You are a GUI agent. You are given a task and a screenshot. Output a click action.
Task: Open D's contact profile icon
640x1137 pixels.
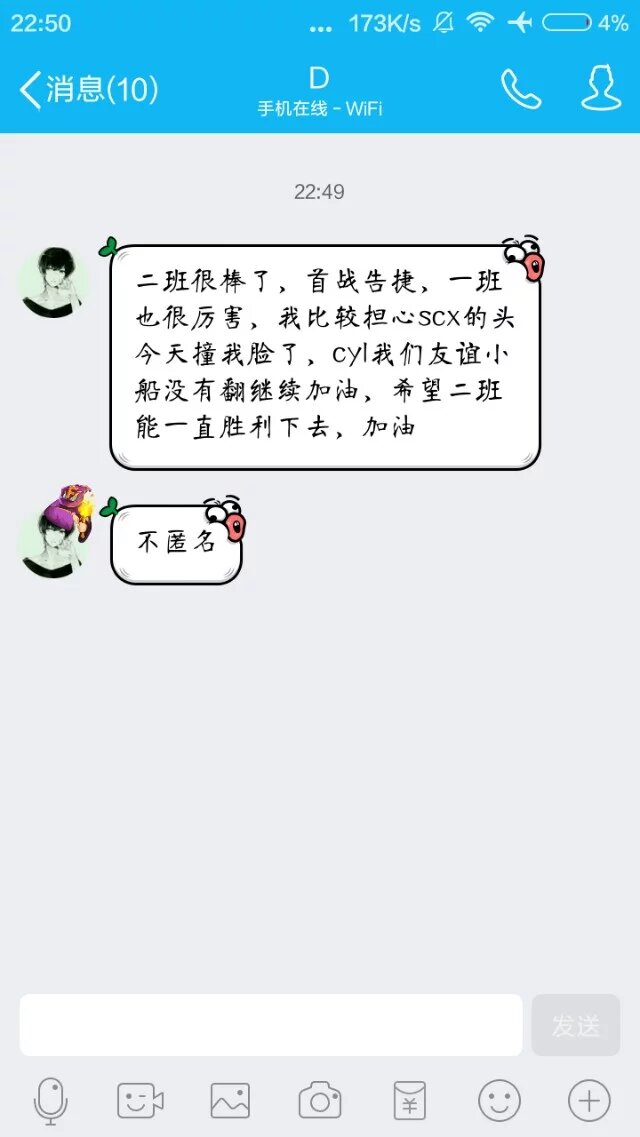click(x=601, y=90)
